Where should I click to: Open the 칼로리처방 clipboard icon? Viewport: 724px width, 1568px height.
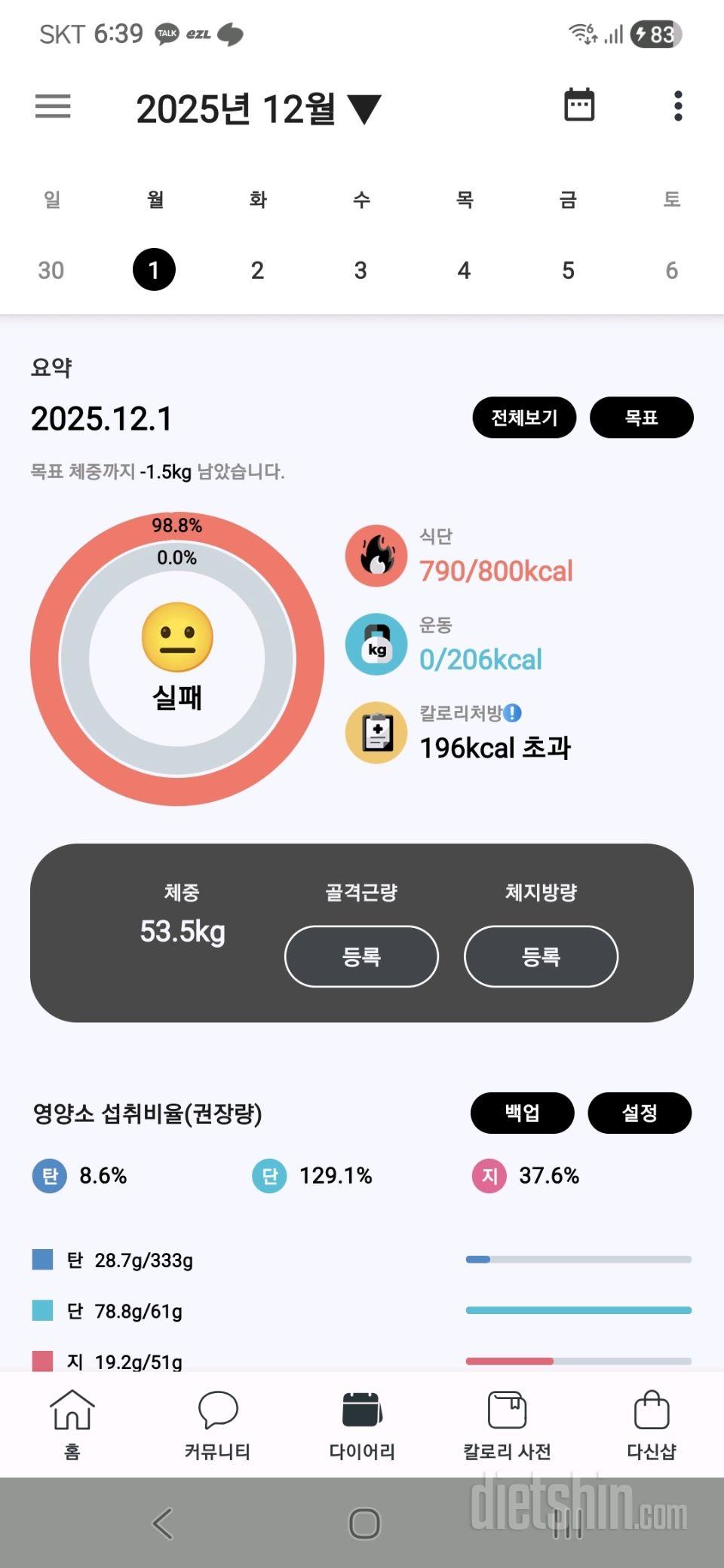[x=376, y=733]
